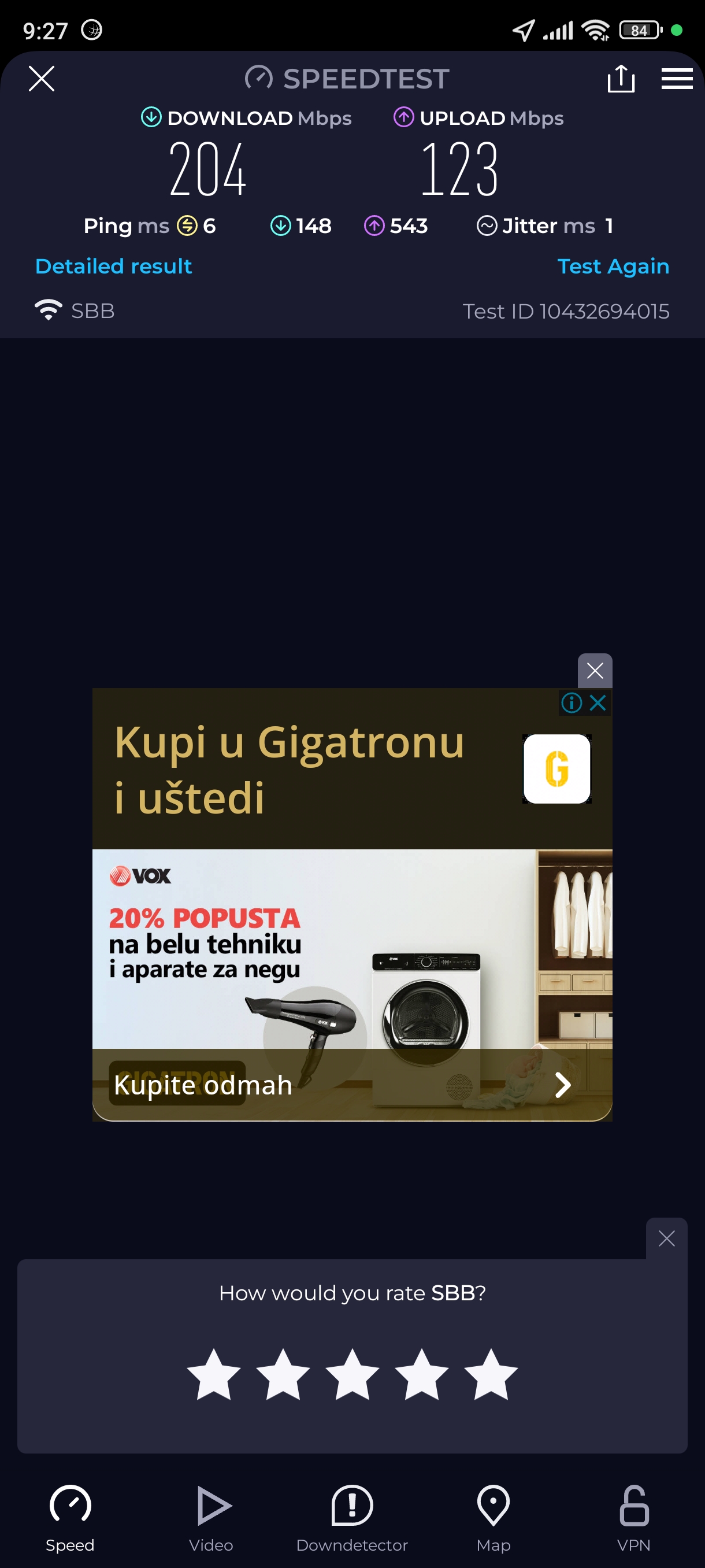Image resolution: width=705 pixels, height=1568 pixels.
Task: Close the SBB rating prompt
Action: [666, 1238]
